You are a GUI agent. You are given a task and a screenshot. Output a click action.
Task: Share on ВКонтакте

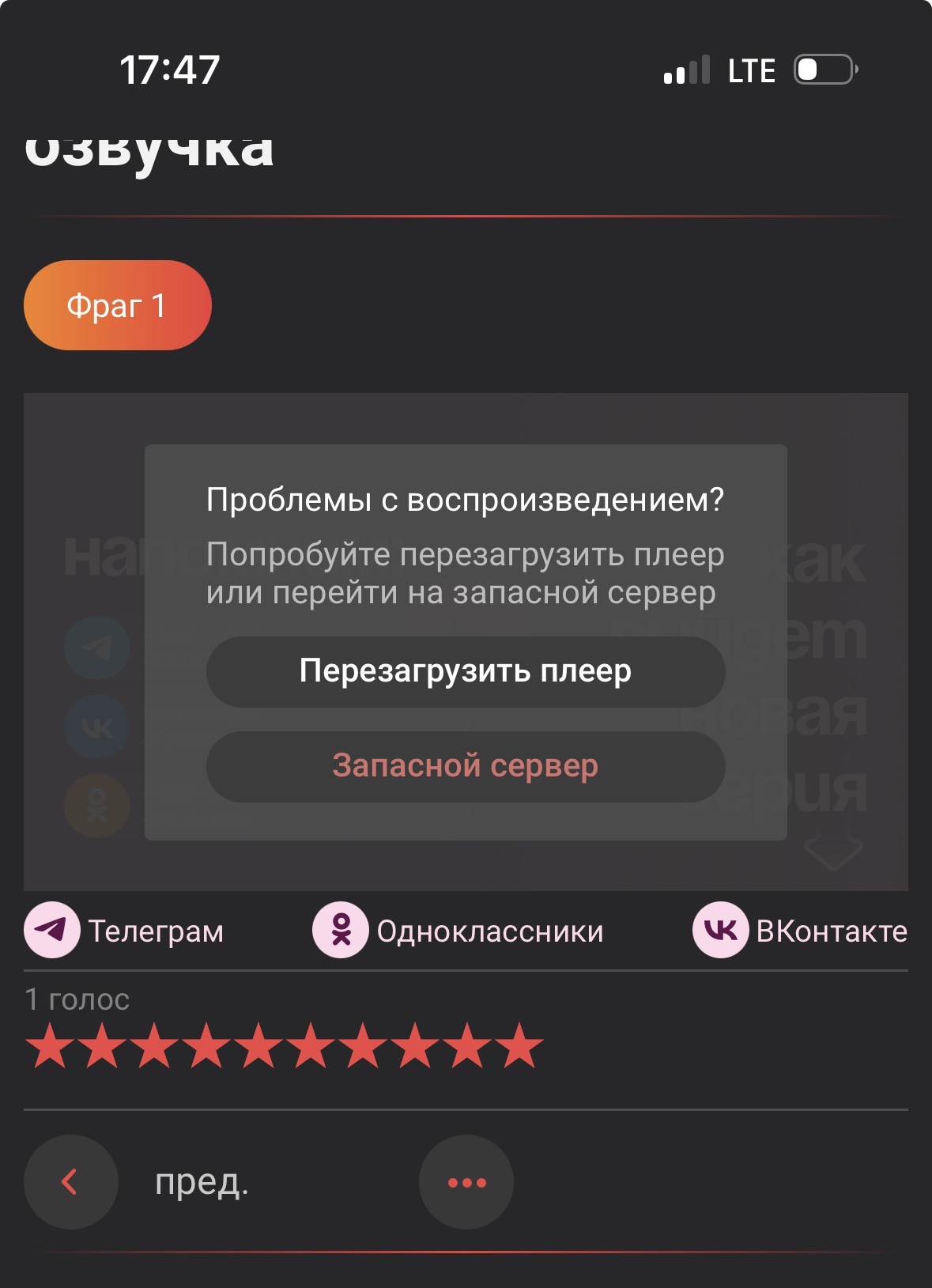[799, 931]
